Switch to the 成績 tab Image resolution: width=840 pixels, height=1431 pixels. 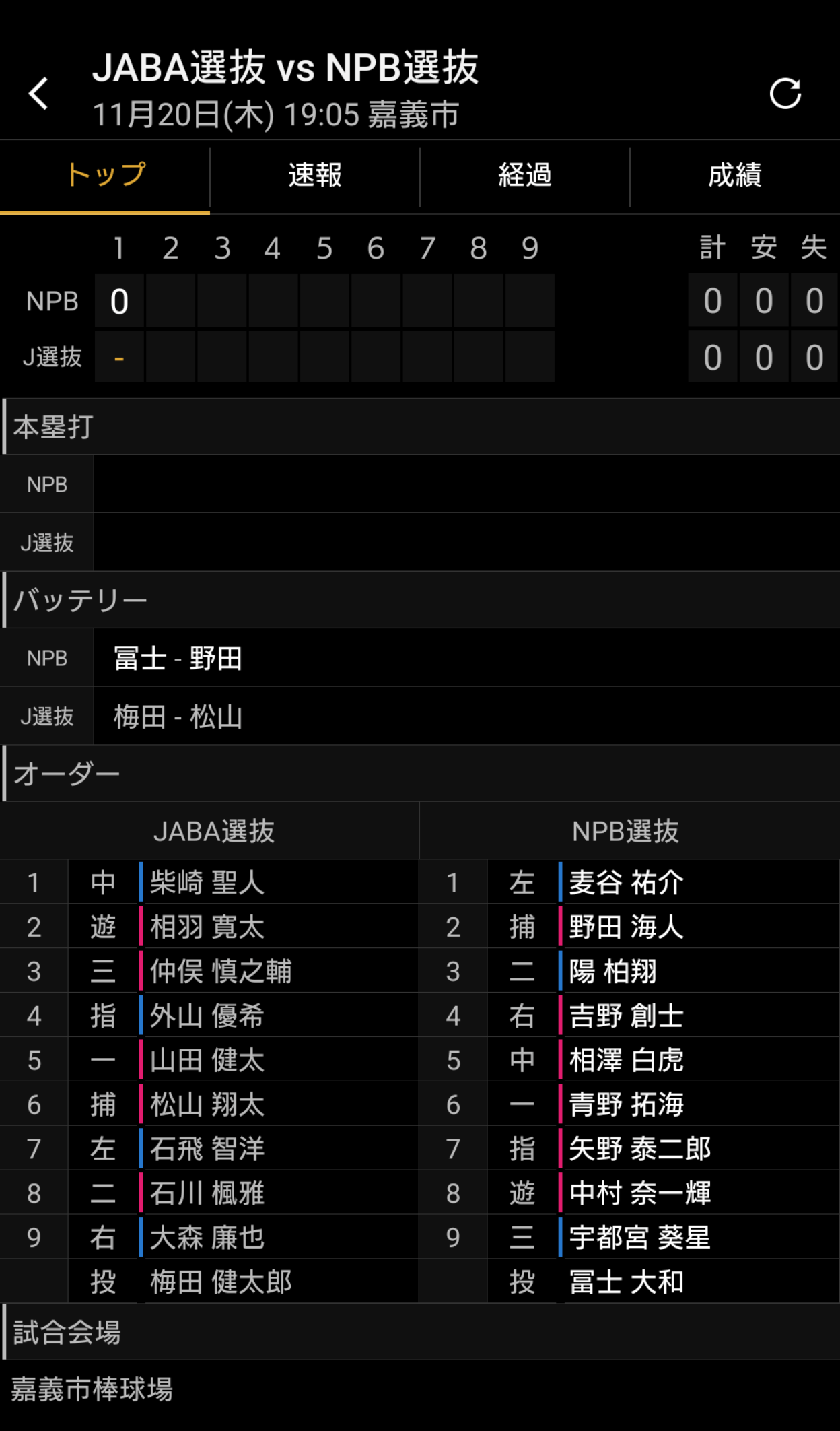click(735, 175)
